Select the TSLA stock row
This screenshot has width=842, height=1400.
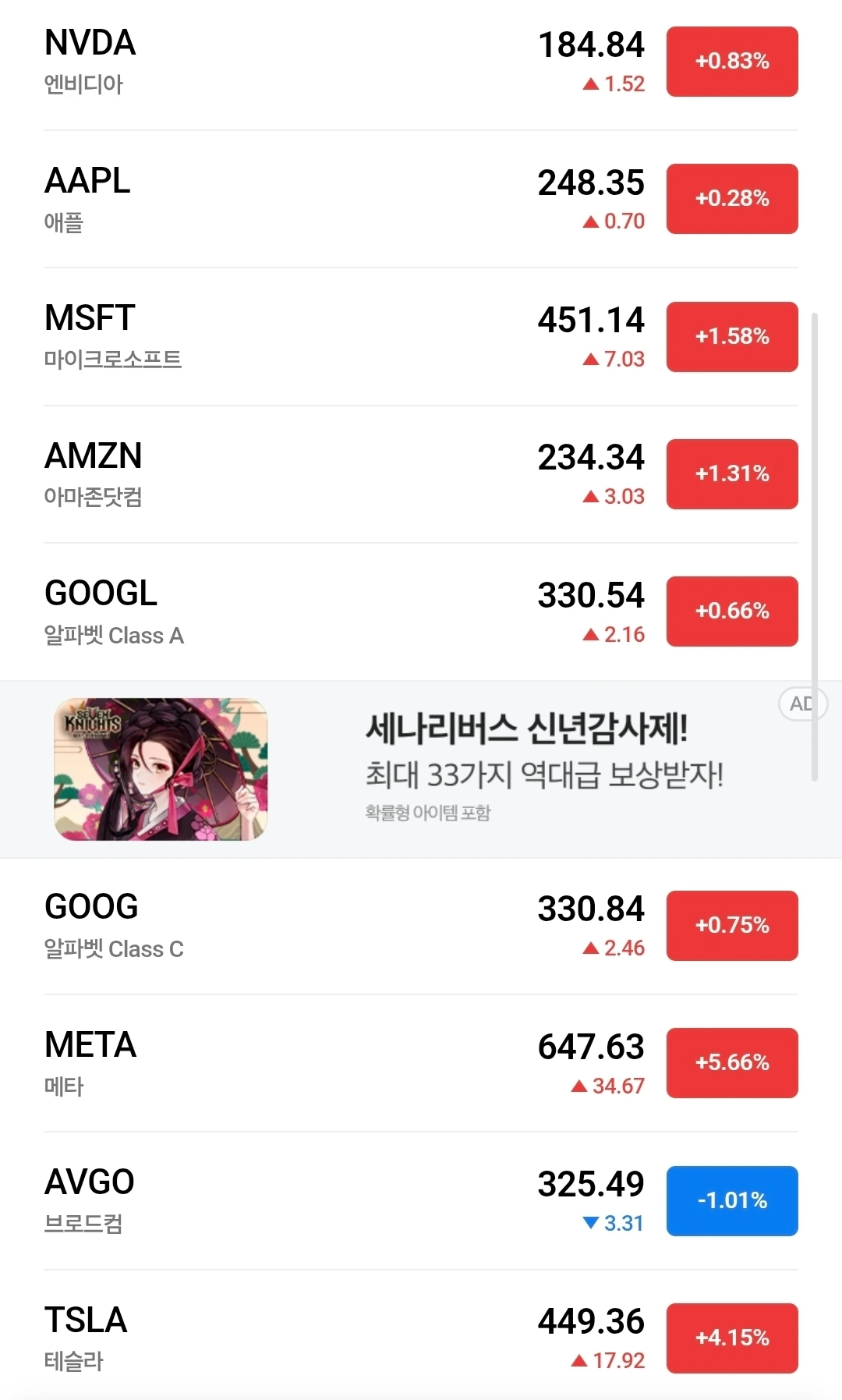tap(312, 1338)
